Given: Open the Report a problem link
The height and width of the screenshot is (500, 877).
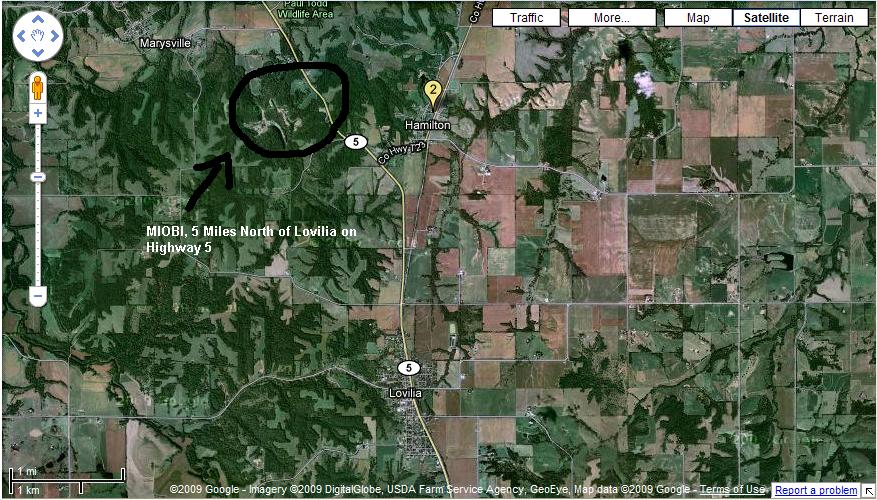Looking at the screenshot, I should pyautogui.click(x=816, y=490).
